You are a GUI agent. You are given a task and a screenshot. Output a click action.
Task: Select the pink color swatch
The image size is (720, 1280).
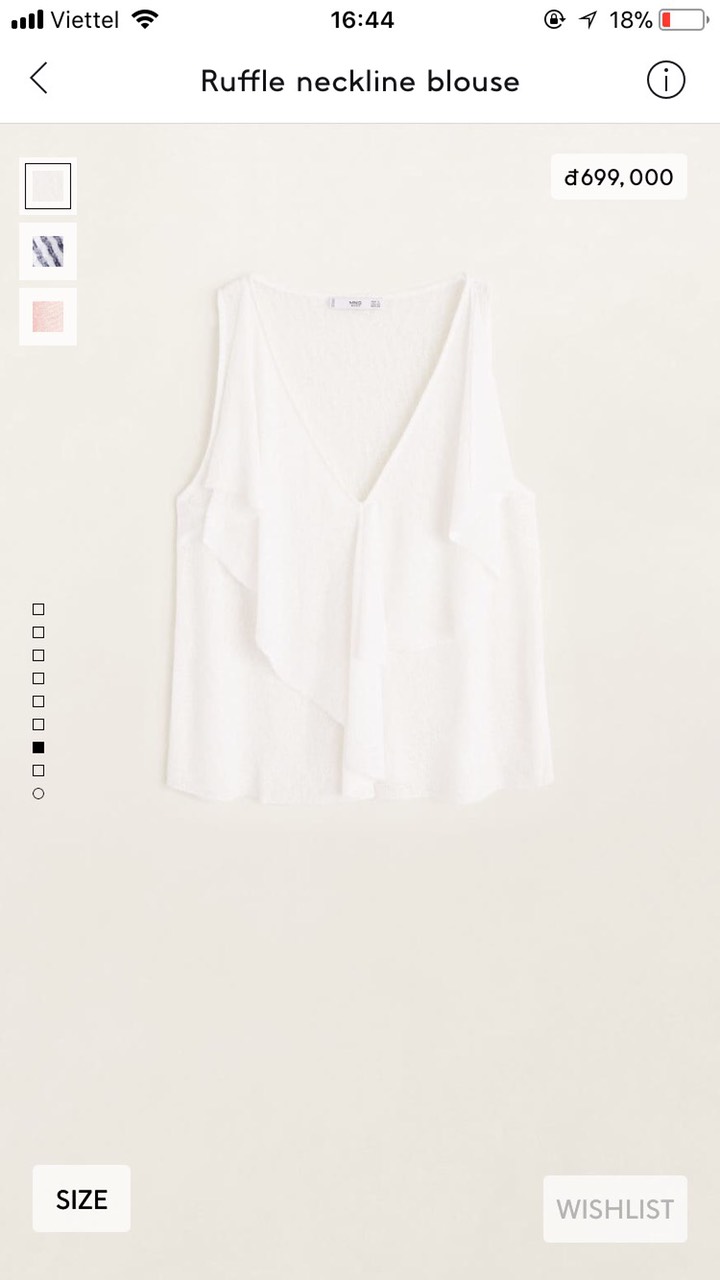click(48, 316)
